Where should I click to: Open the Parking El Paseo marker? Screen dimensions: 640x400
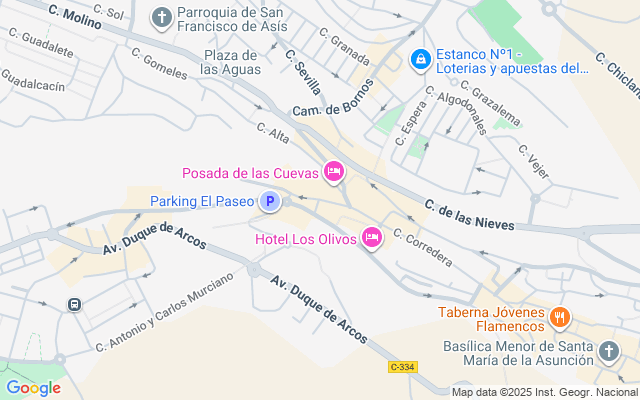(x=270, y=202)
